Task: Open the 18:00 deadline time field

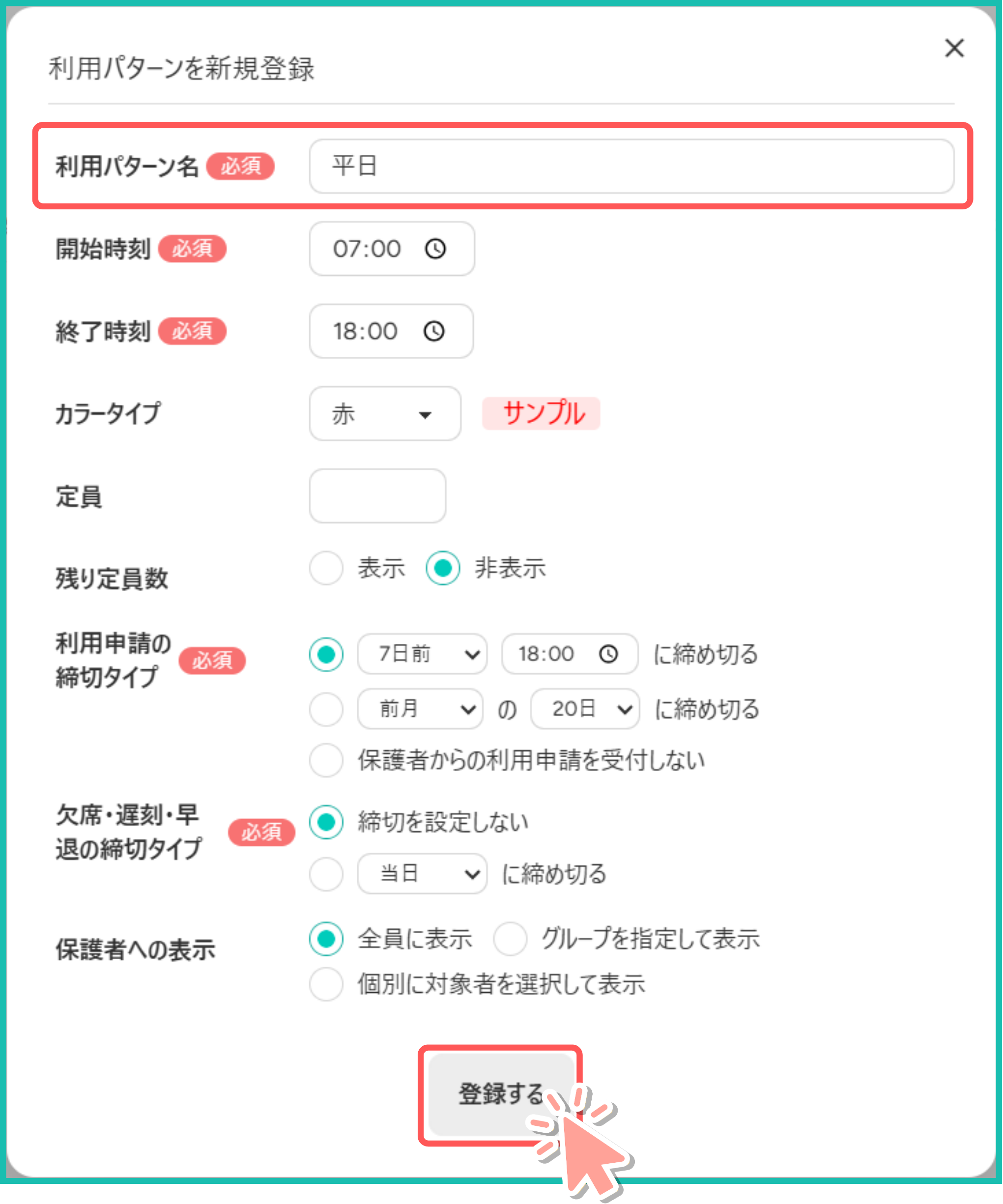Action: [569, 654]
